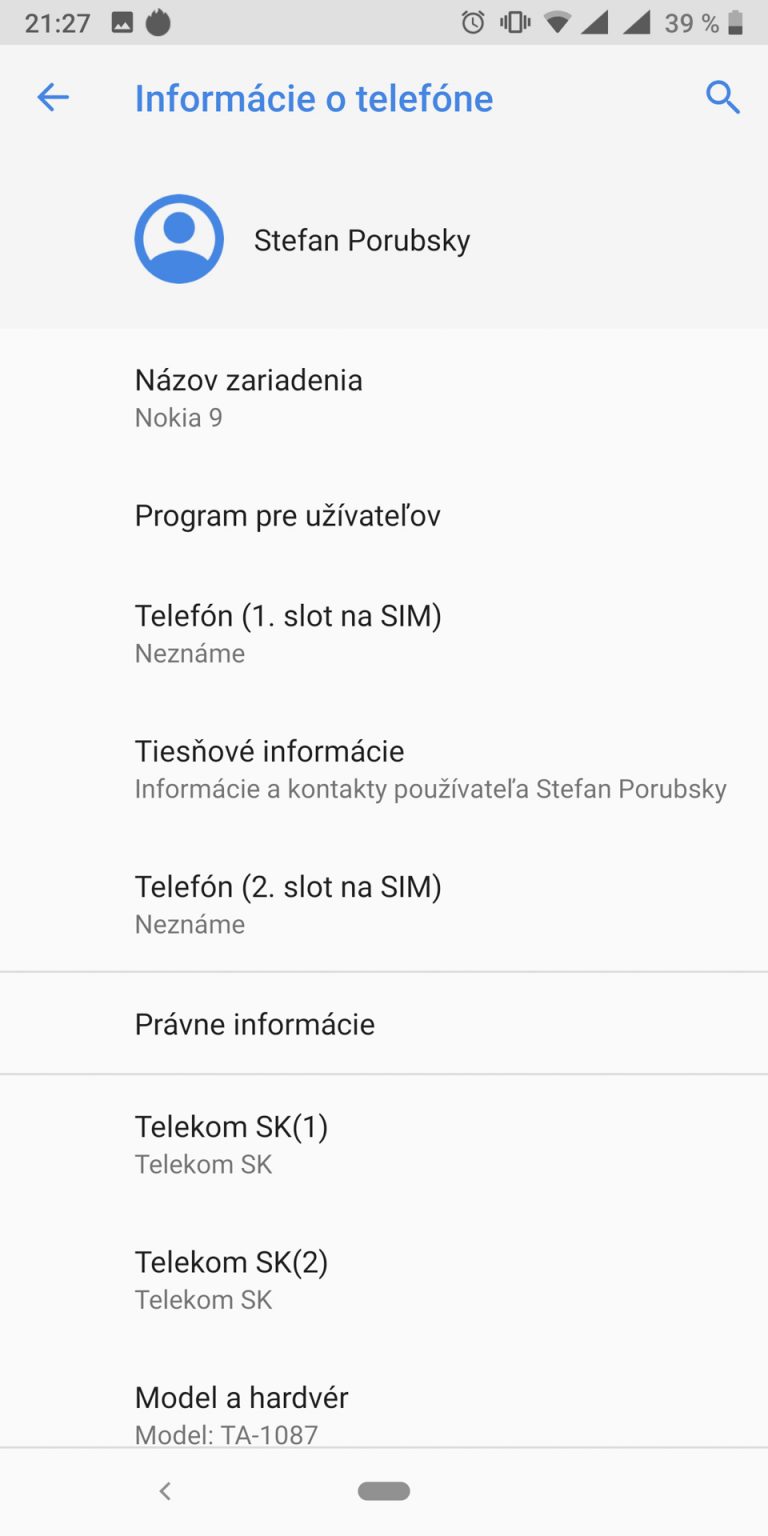Go back using the top-left arrow
This screenshot has width=768, height=1536.
pyautogui.click(x=53, y=97)
